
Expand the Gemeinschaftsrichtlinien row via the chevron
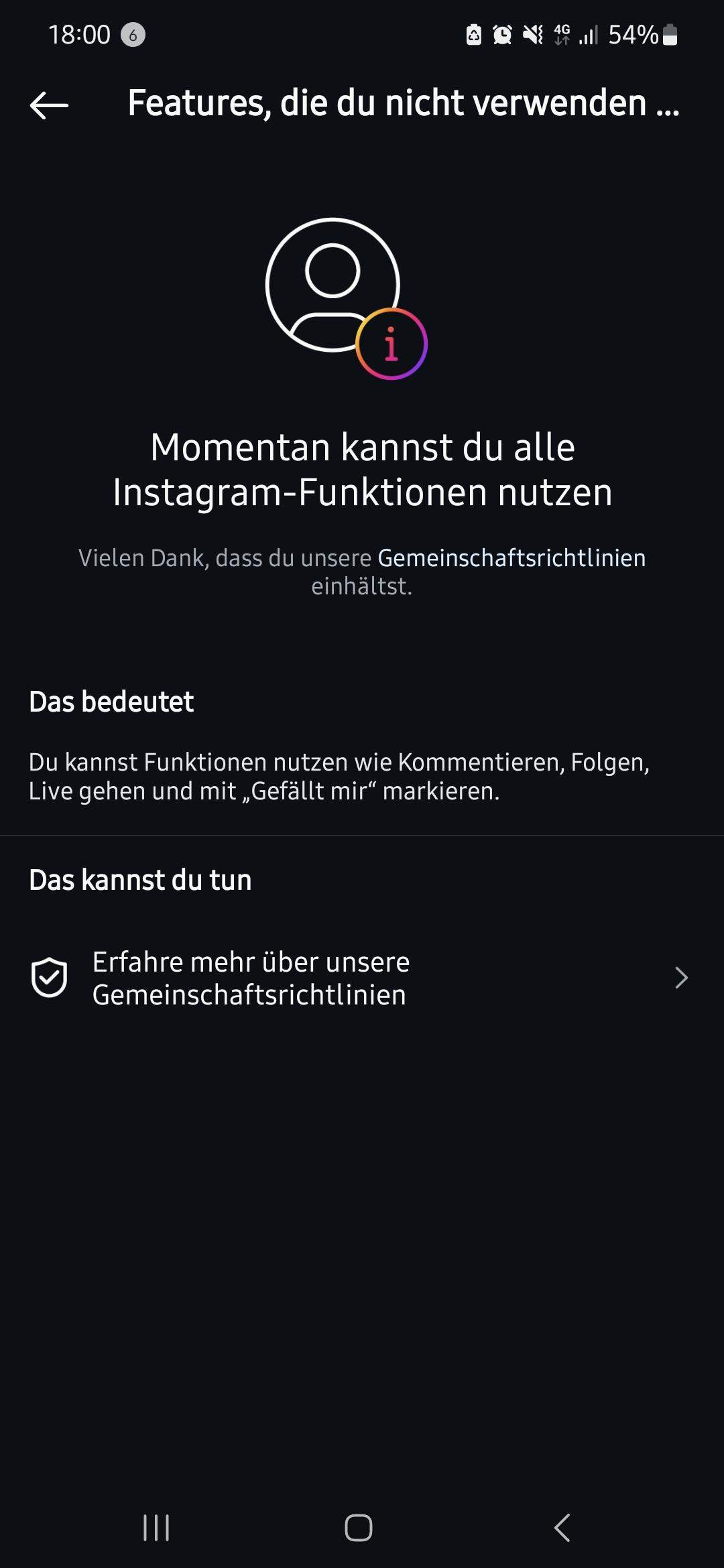tap(681, 977)
